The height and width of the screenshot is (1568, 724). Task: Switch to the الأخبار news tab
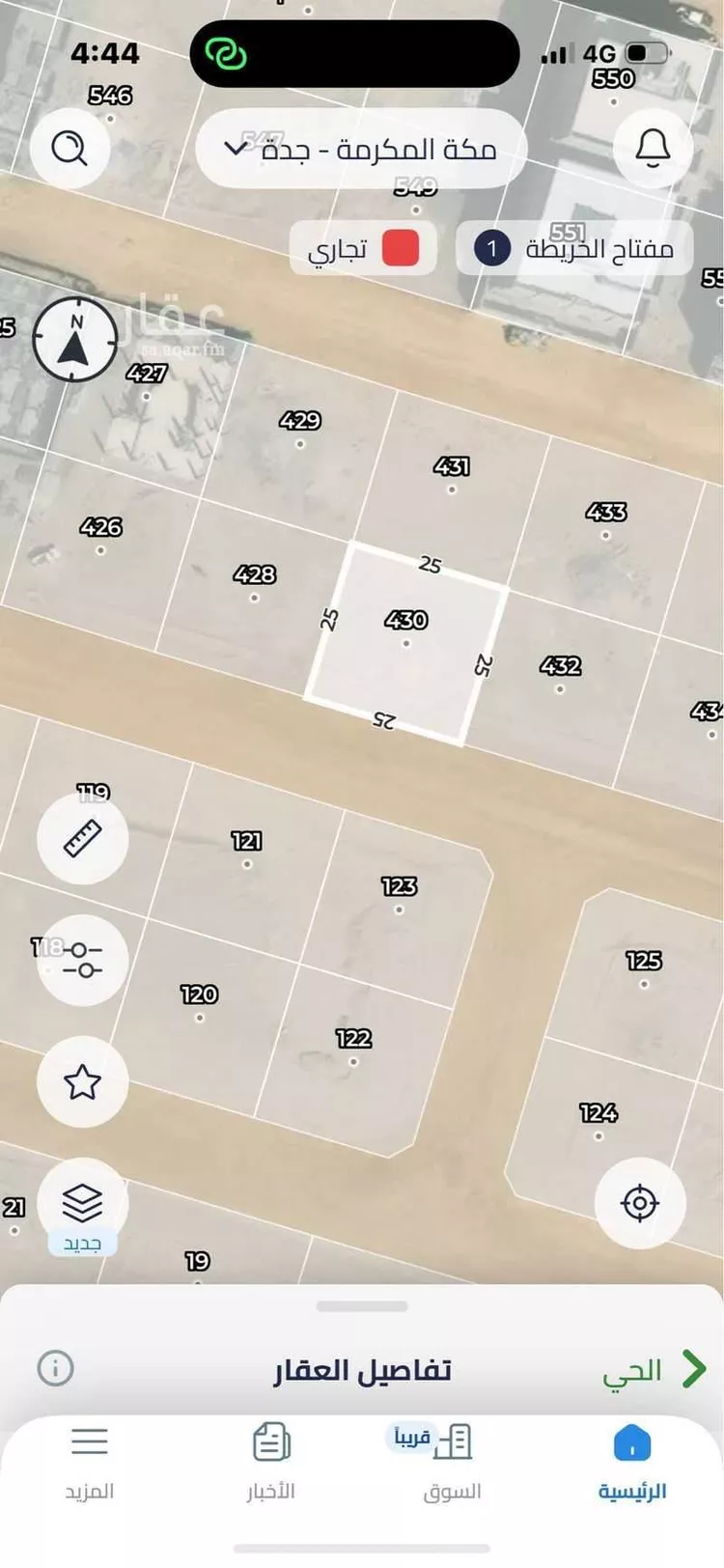[271, 1464]
